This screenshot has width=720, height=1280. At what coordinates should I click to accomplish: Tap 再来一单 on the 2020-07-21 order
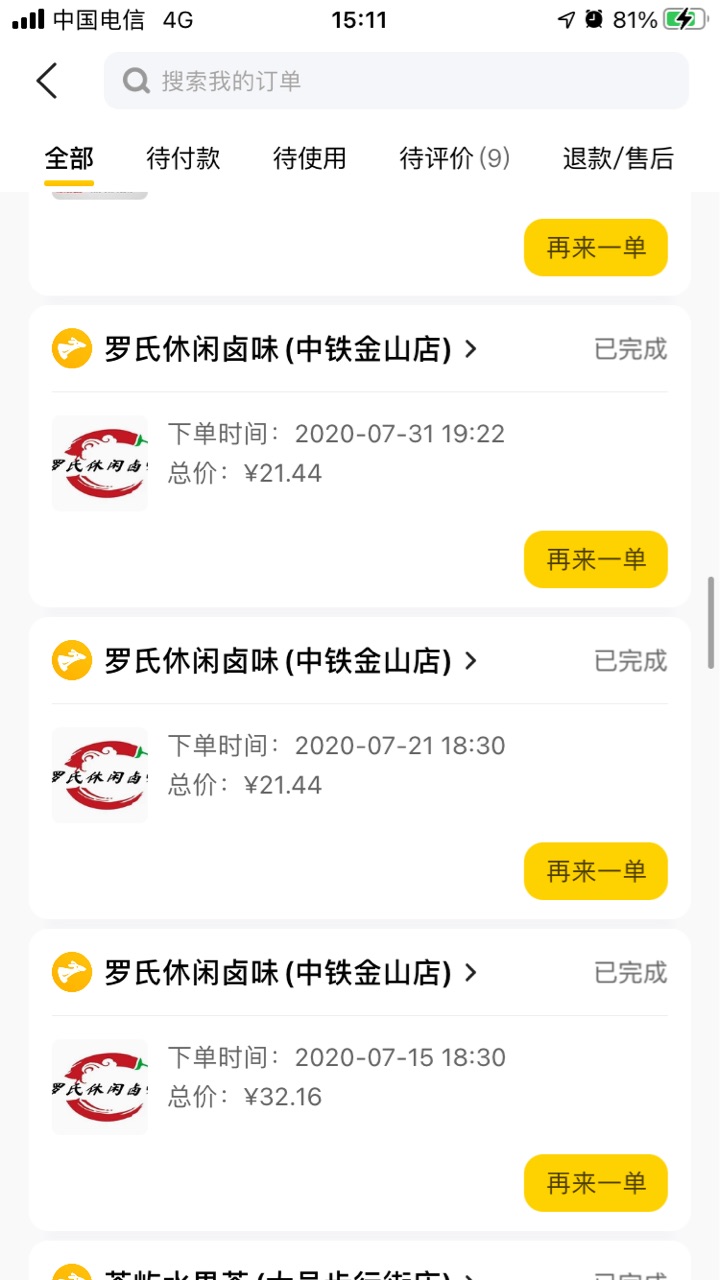(x=596, y=871)
